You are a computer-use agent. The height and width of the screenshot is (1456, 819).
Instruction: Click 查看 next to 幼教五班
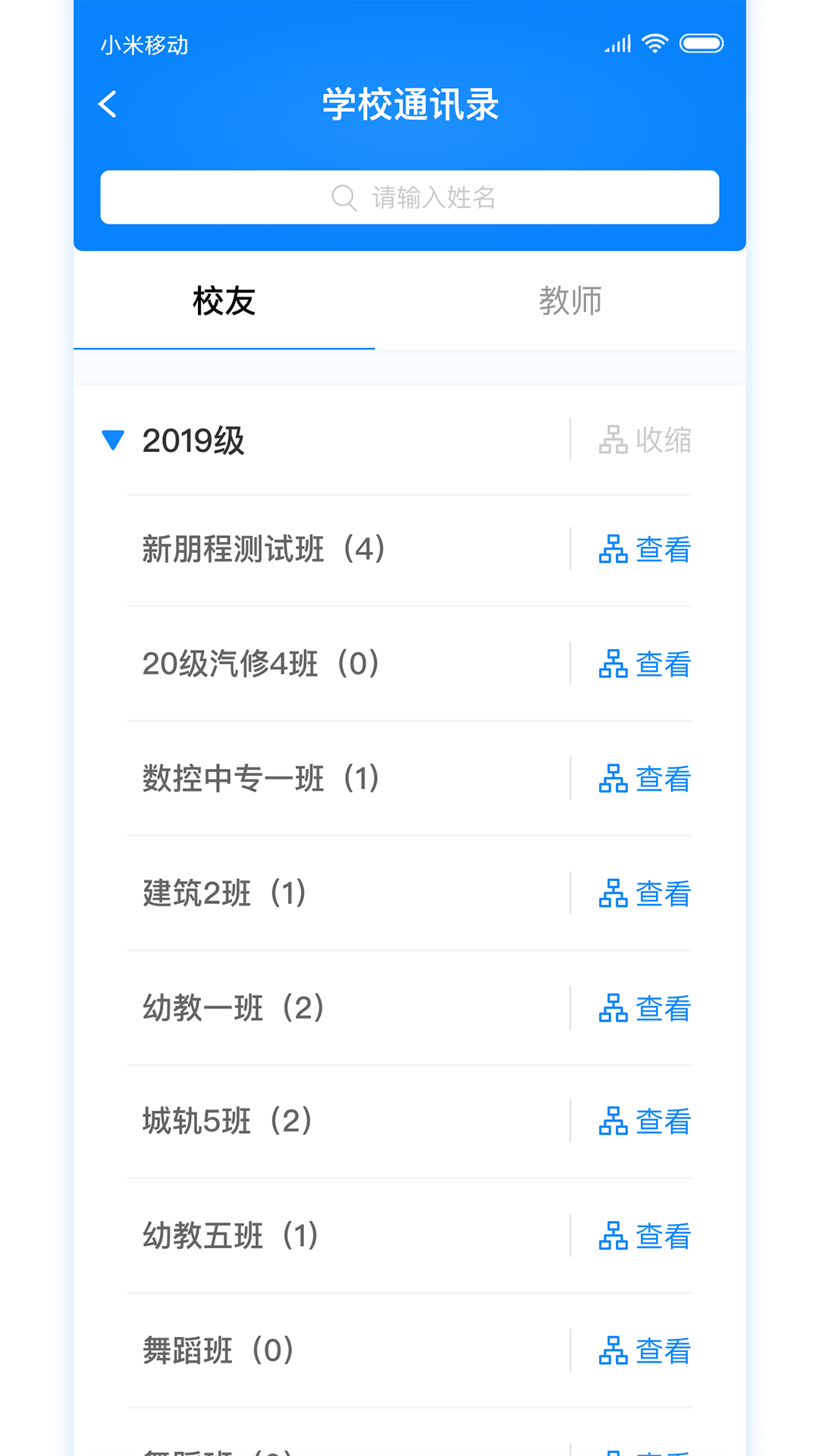coord(662,1235)
